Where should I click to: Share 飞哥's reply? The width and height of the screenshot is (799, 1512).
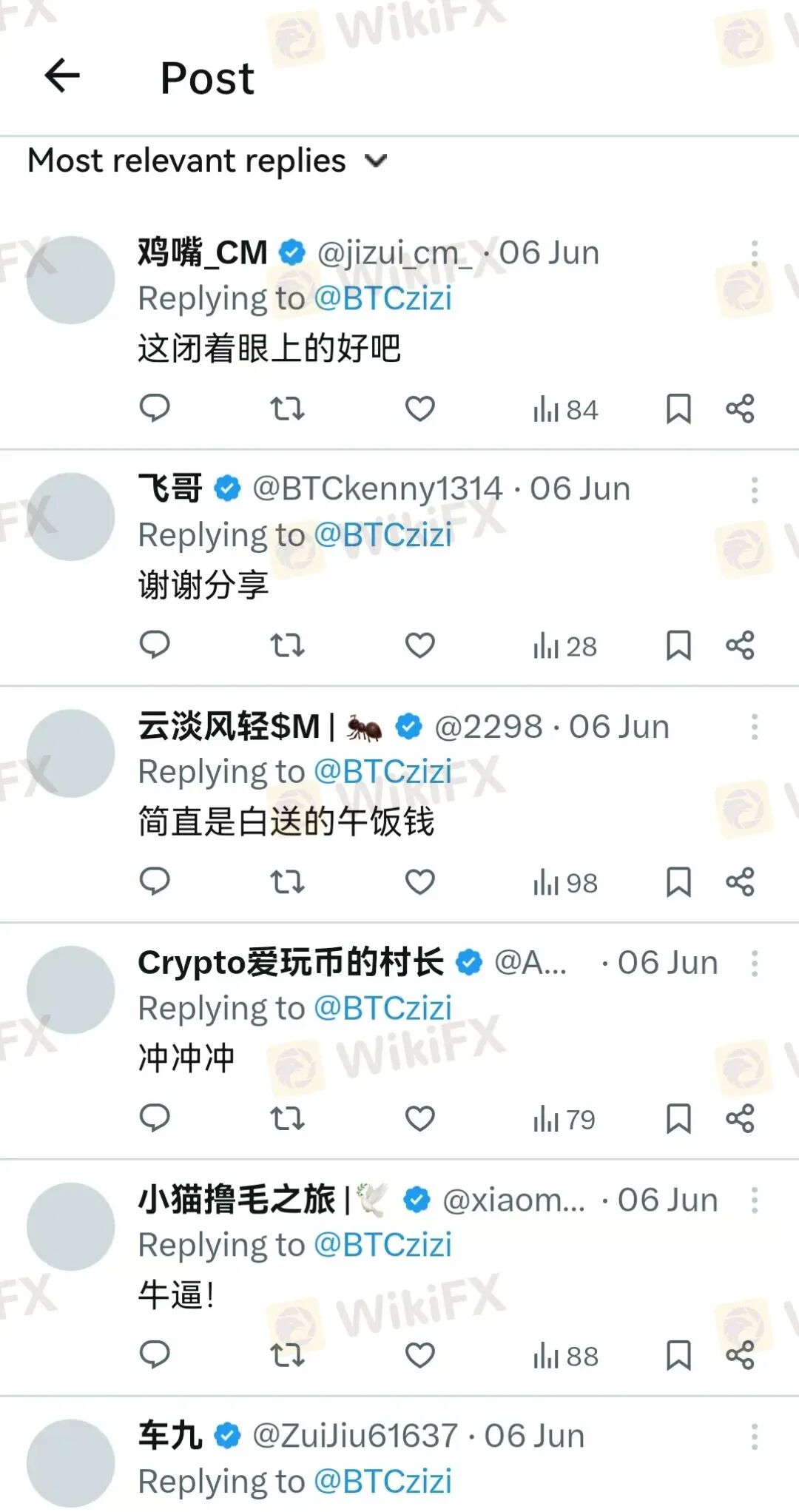pyautogui.click(x=740, y=645)
